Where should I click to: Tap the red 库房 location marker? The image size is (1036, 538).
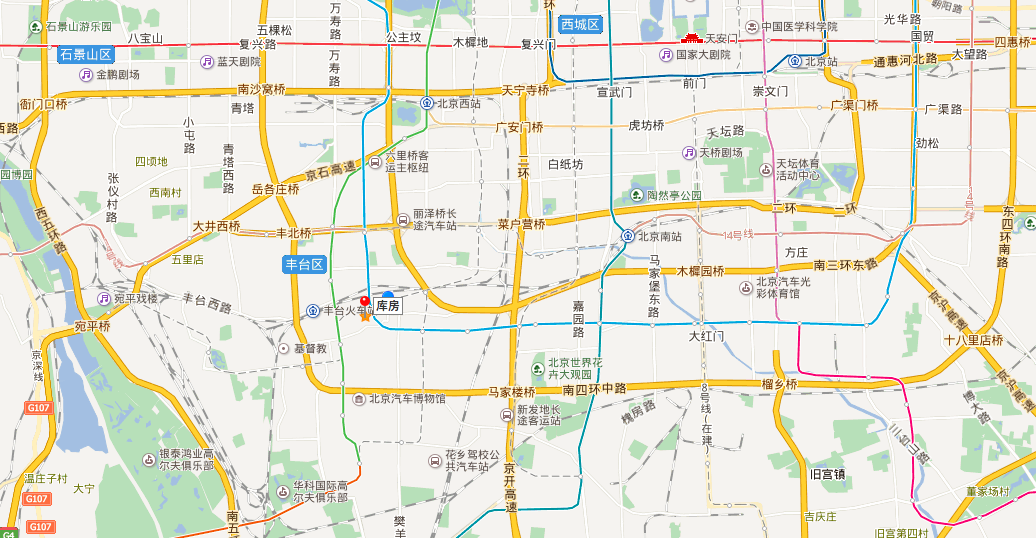pyautogui.click(x=365, y=302)
